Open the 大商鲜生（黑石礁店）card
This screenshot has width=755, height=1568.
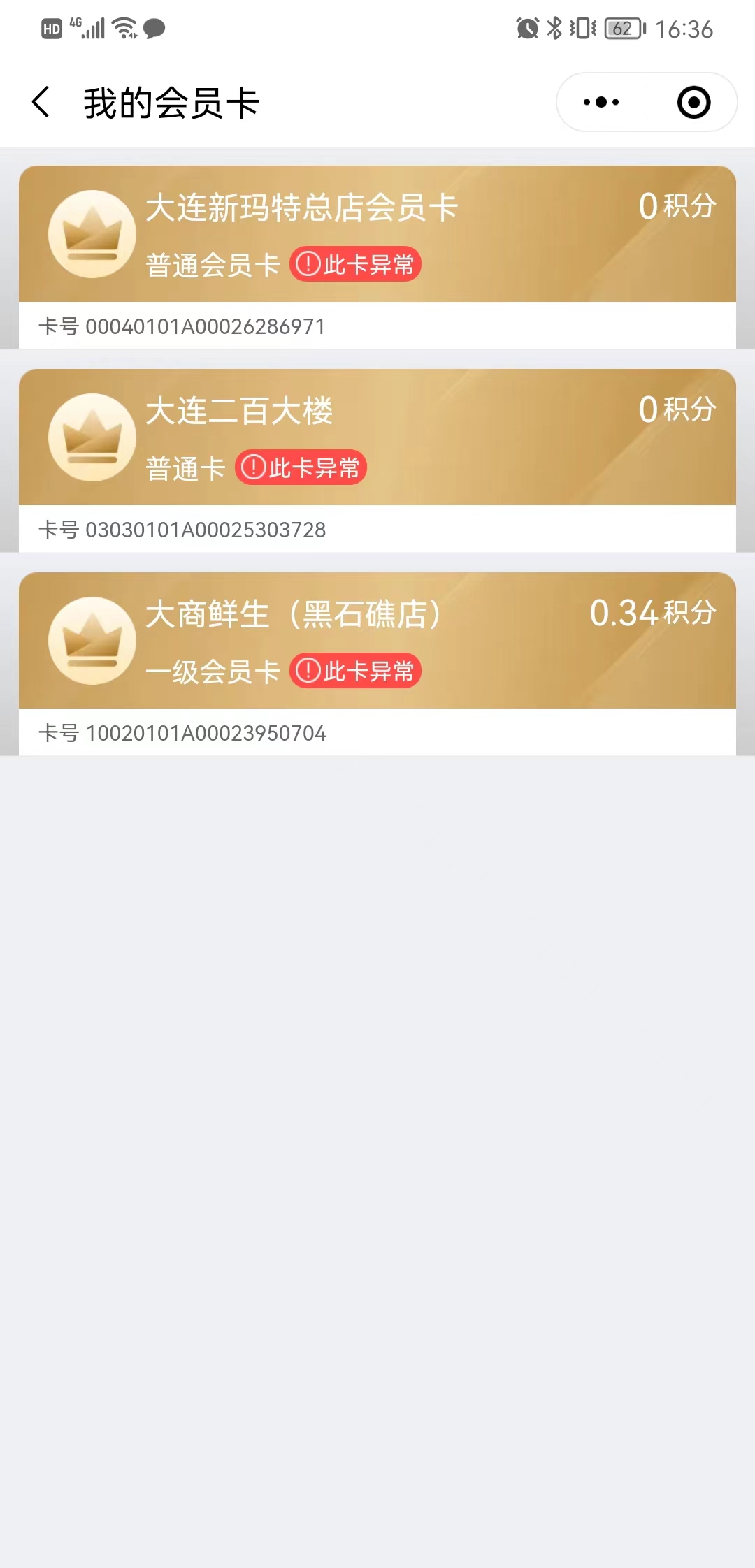377,664
